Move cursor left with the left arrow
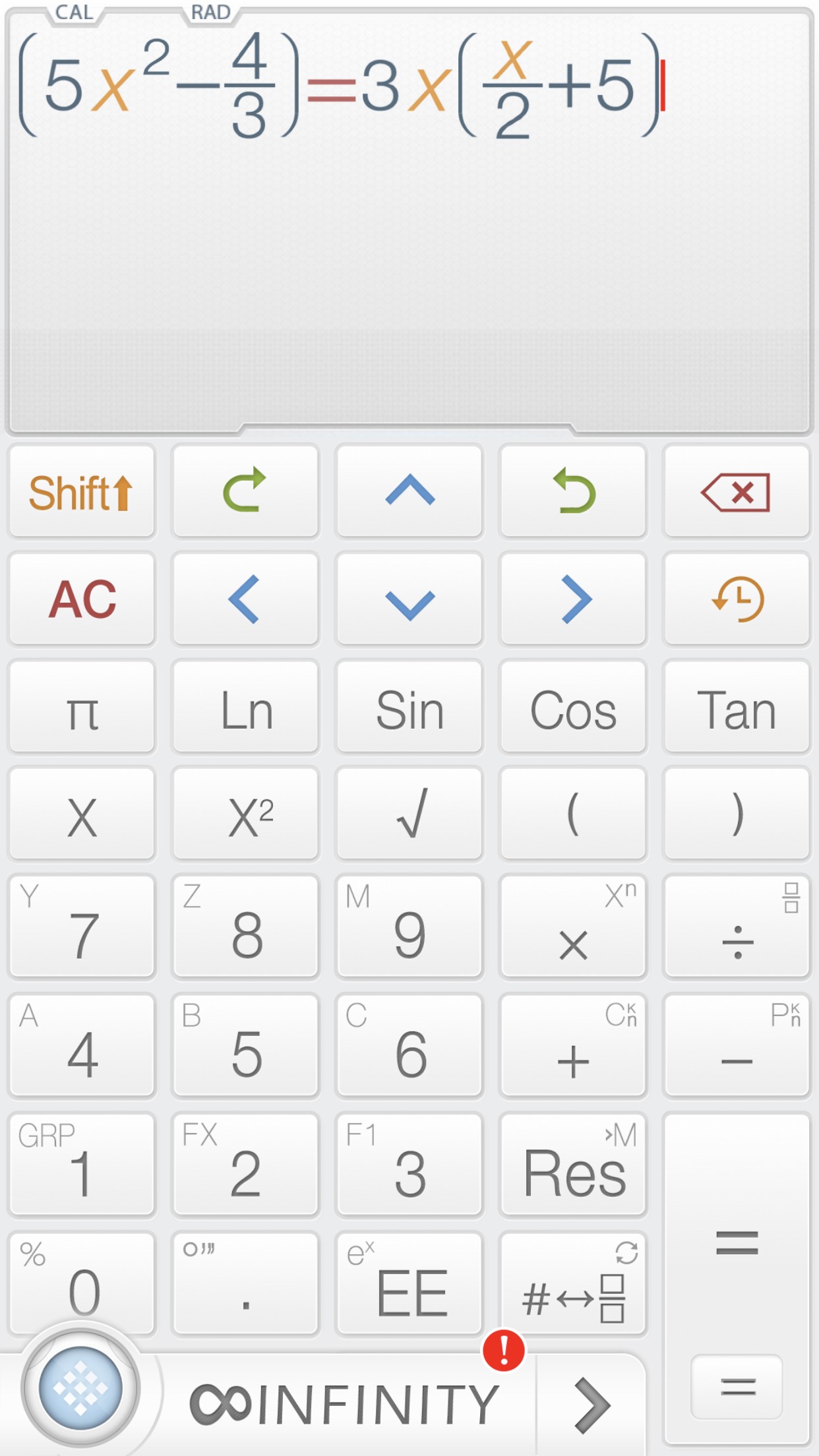This screenshot has height=1456, width=819. (245, 599)
